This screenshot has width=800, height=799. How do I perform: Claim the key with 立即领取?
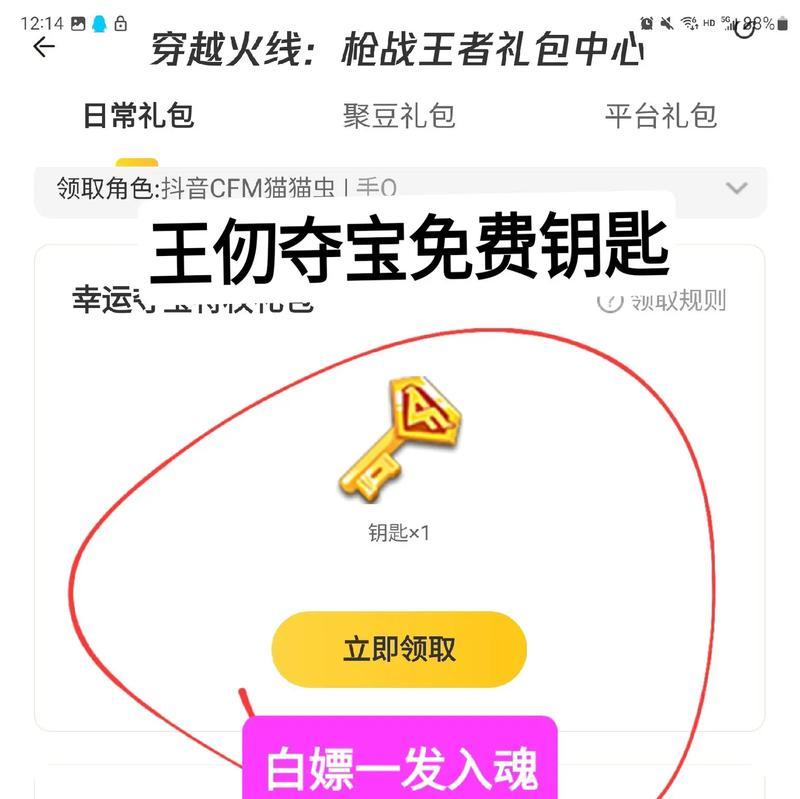click(x=399, y=649)
